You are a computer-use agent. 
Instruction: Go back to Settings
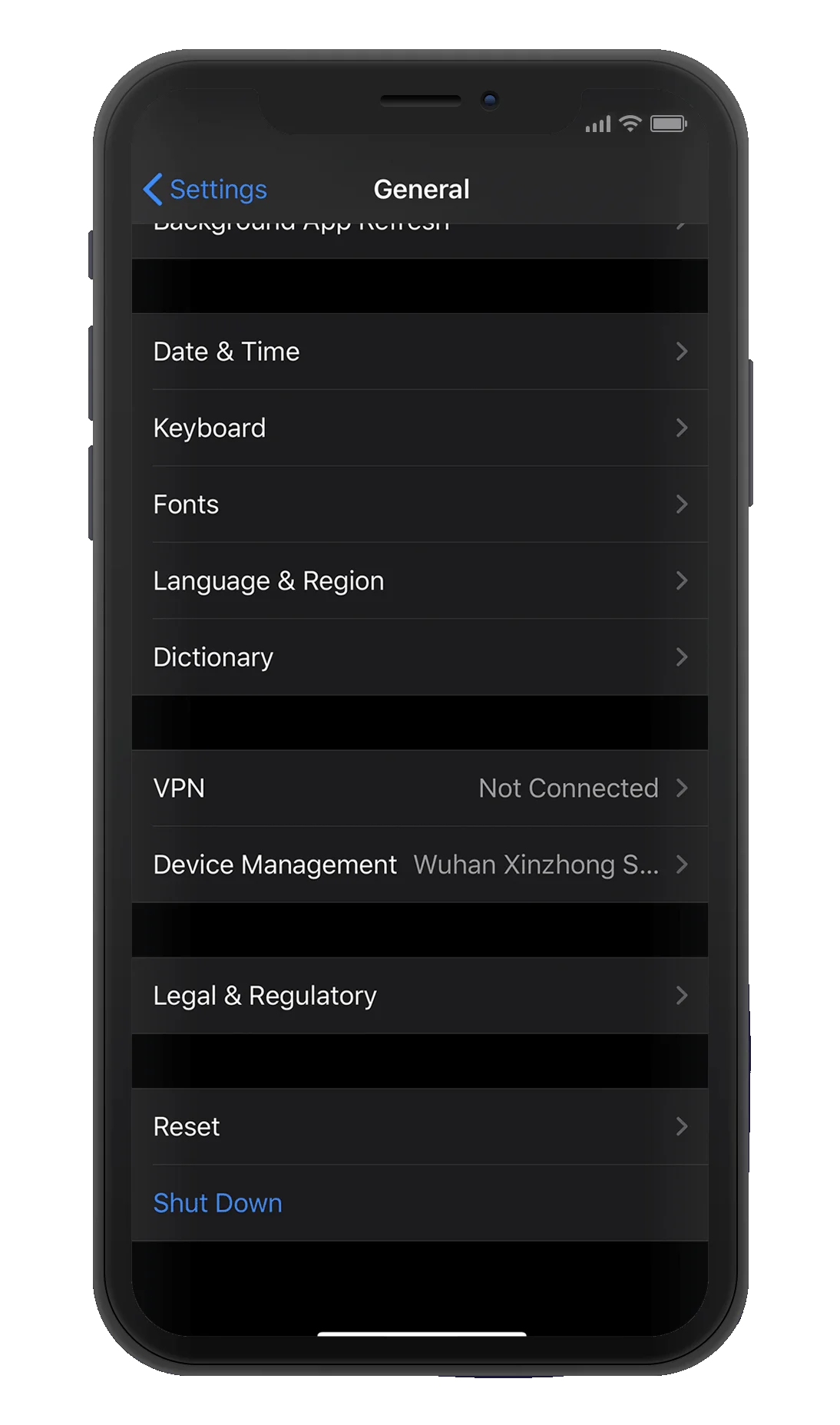click(x=206, y=189)
